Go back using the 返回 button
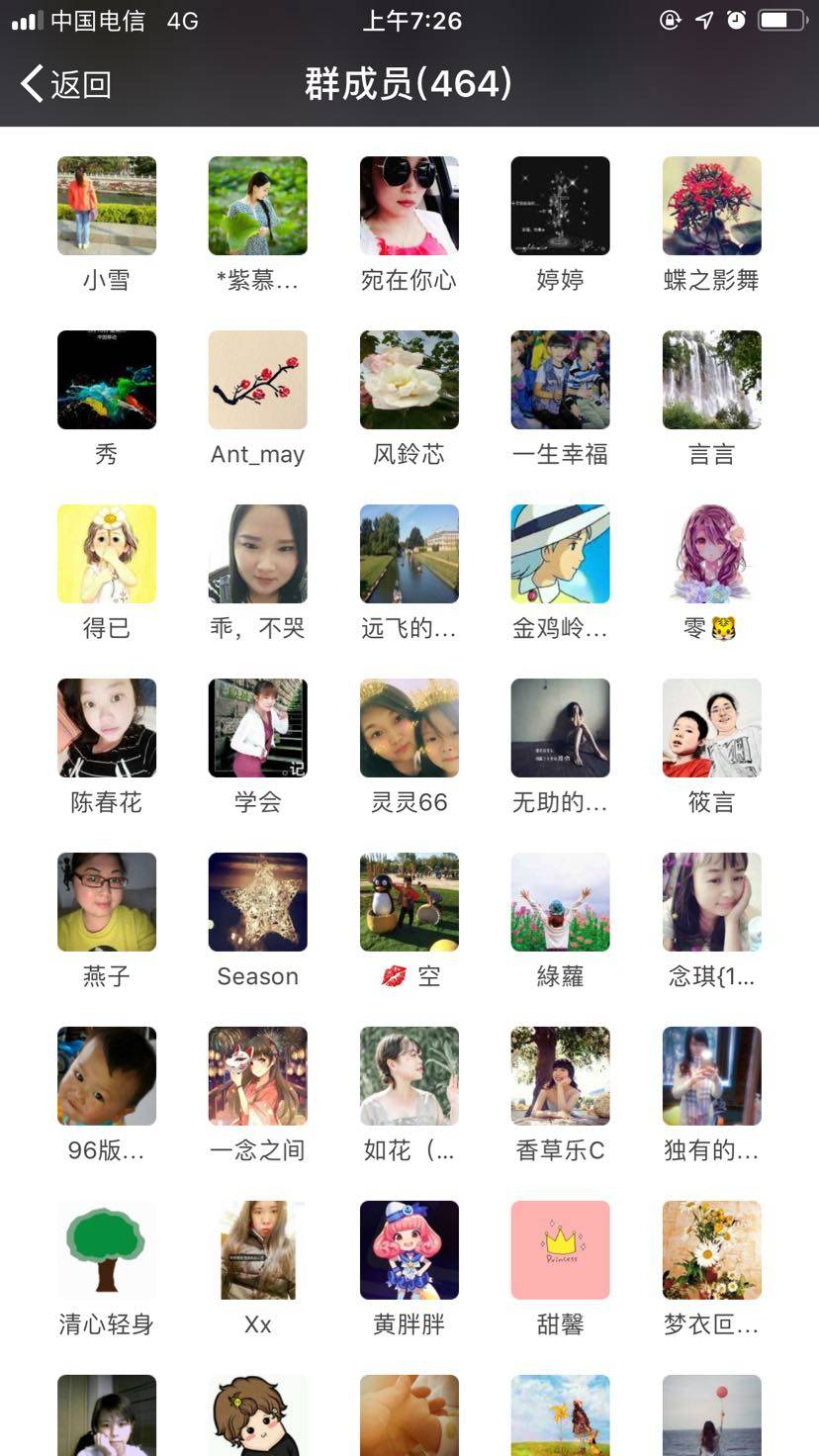This screenshot has width=819, height=1456. click(66, 84)
